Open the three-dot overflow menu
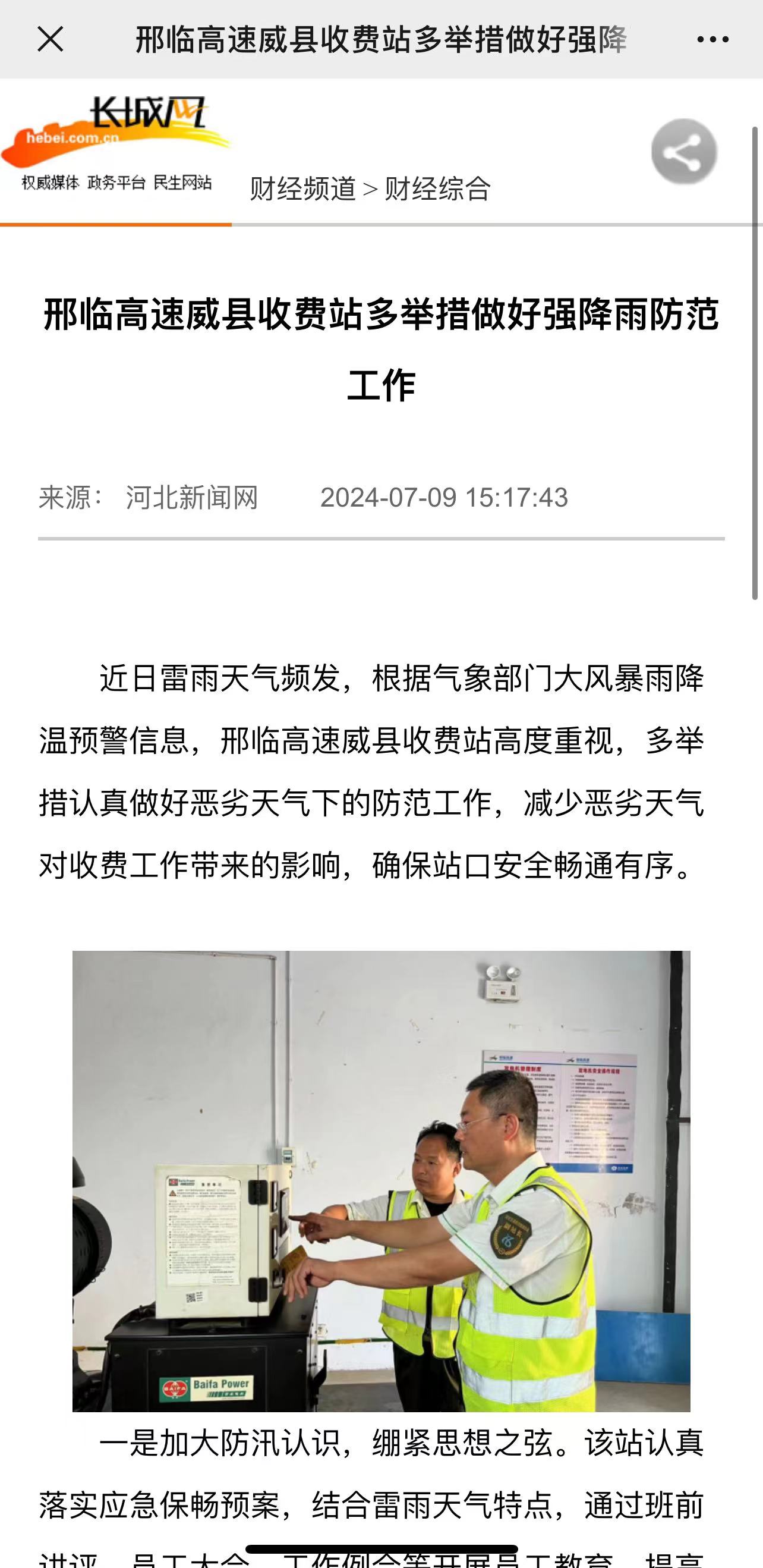 tap(712, 40)
